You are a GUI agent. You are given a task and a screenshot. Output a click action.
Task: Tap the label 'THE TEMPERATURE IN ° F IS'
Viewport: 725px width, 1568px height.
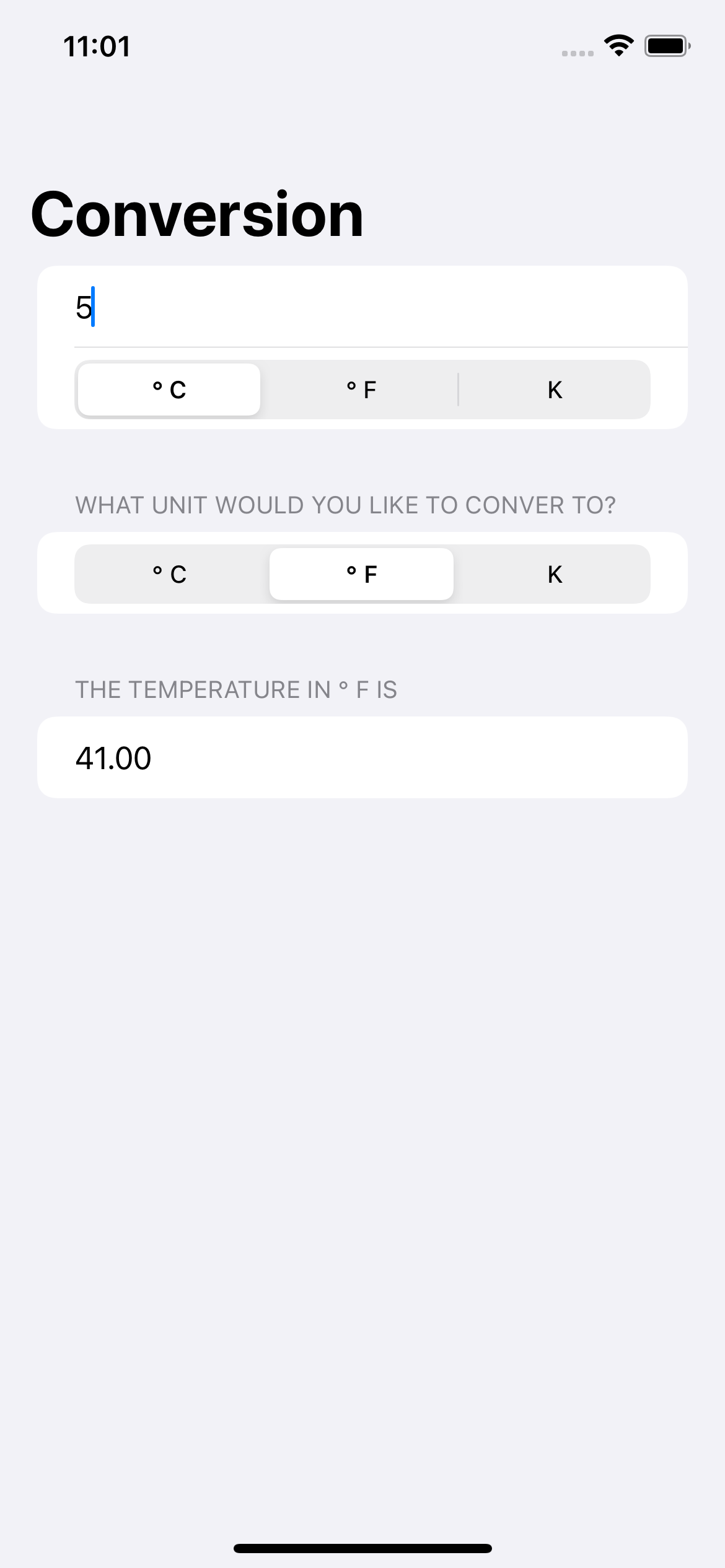237,689
